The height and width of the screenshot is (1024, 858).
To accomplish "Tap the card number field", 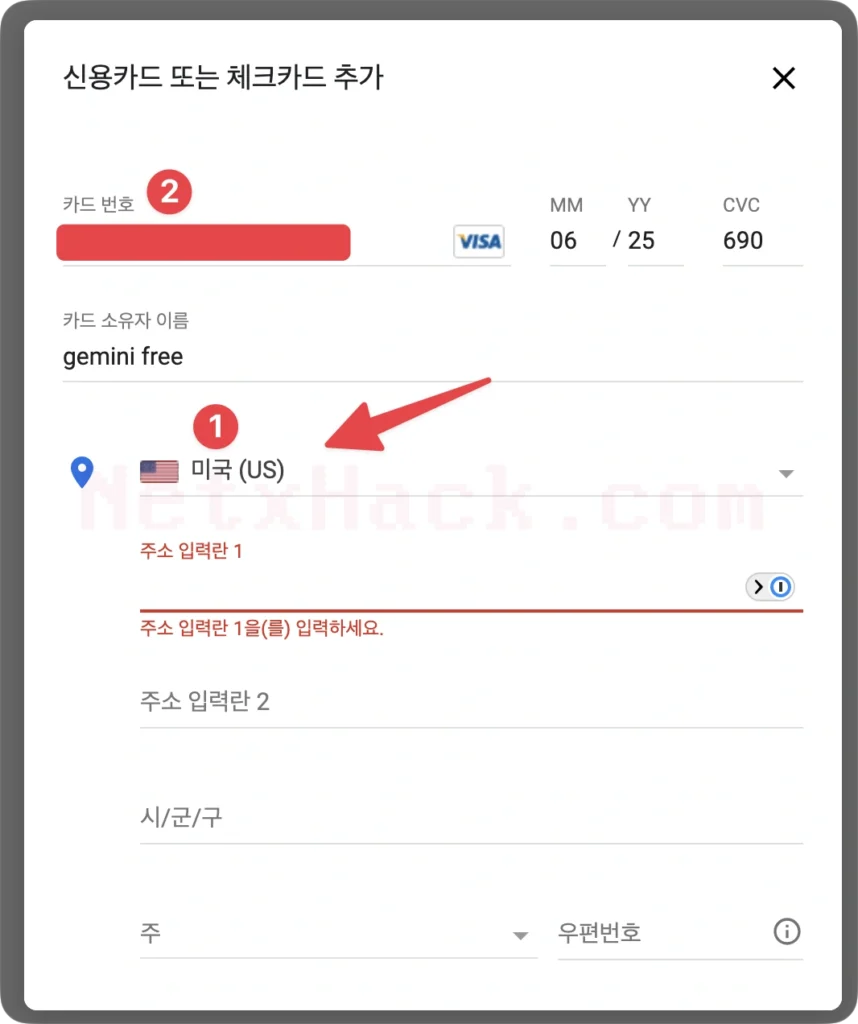I will pos(250,242).
